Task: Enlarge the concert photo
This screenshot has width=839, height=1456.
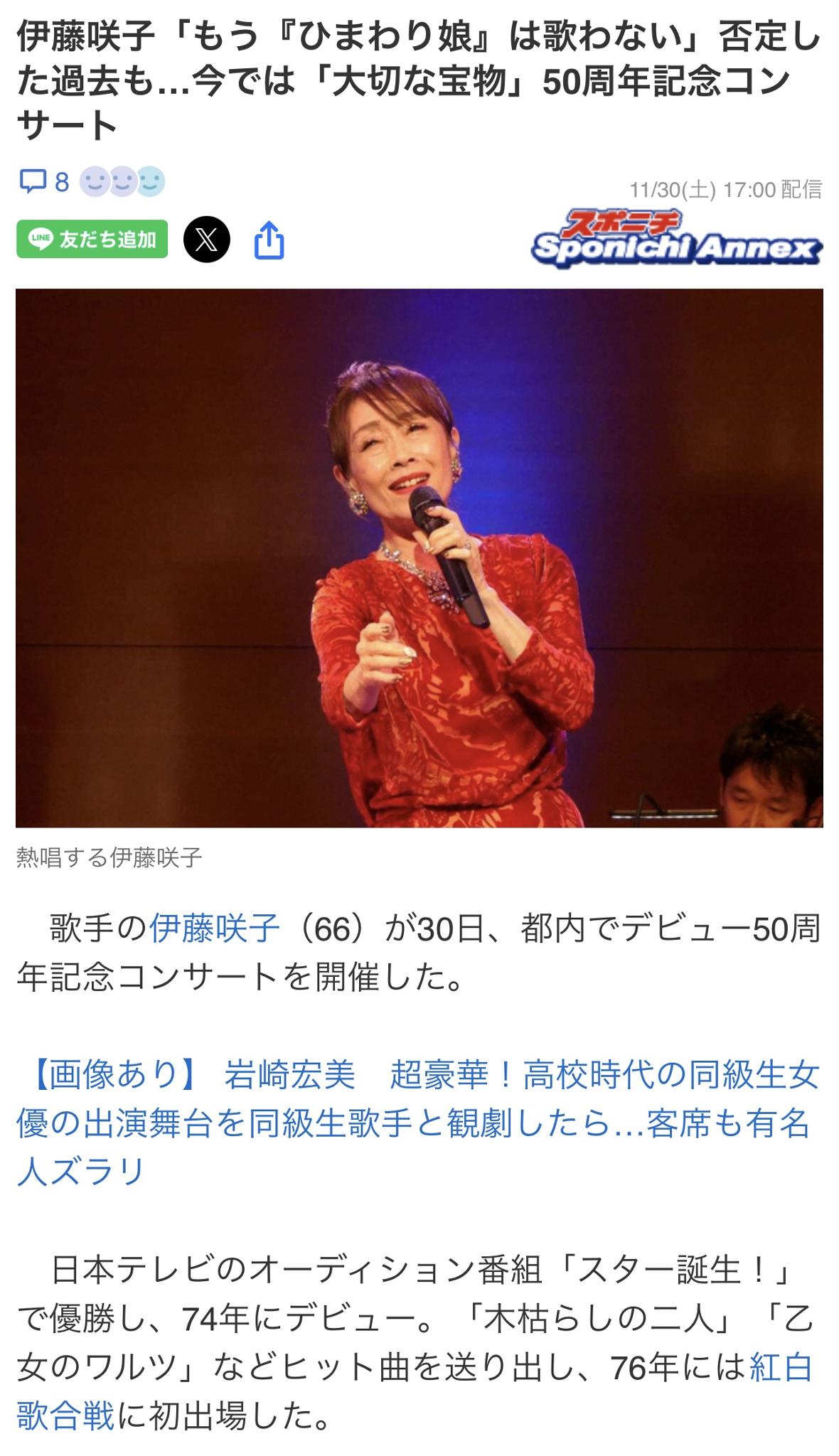Action: coord(419,557)
